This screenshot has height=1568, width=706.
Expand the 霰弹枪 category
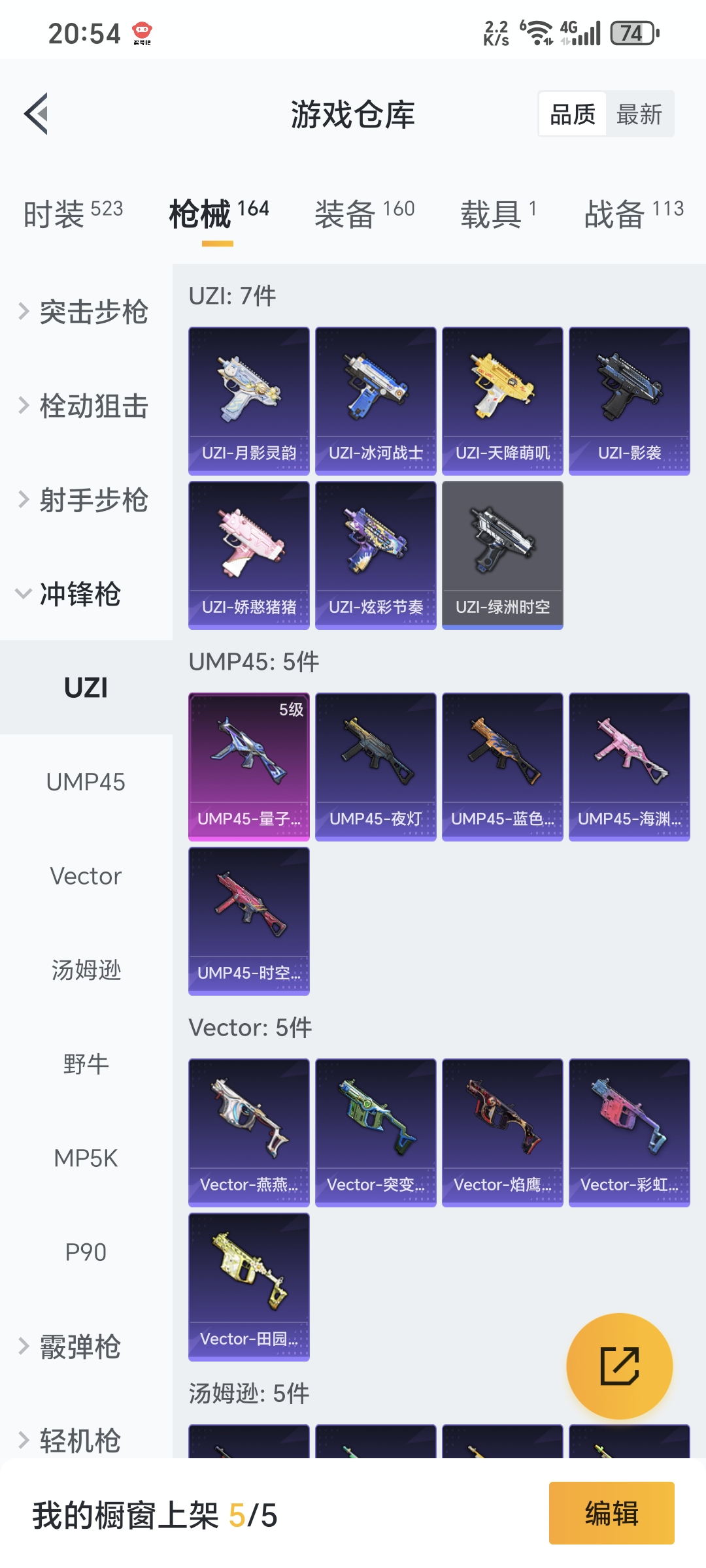(x=72, y=1347)
